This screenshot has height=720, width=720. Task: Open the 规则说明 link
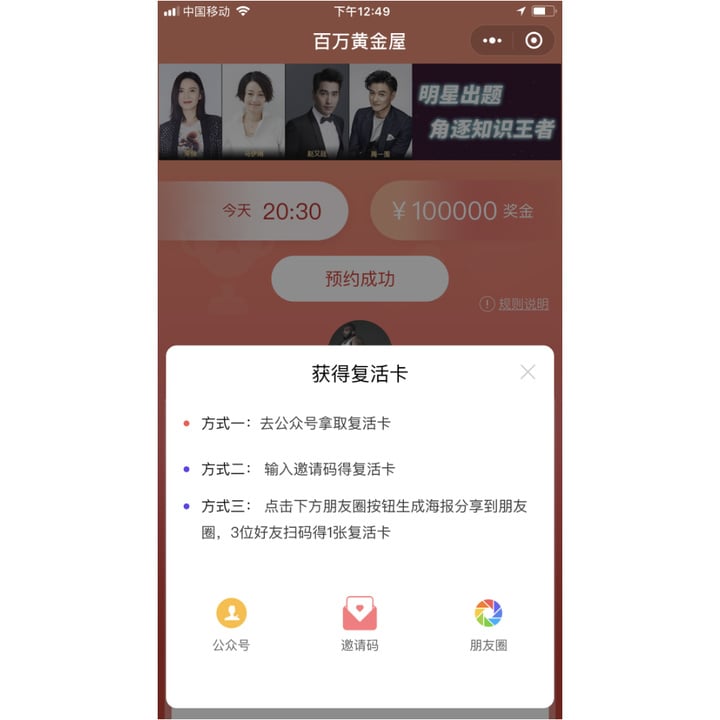click(x=523, y=304)
